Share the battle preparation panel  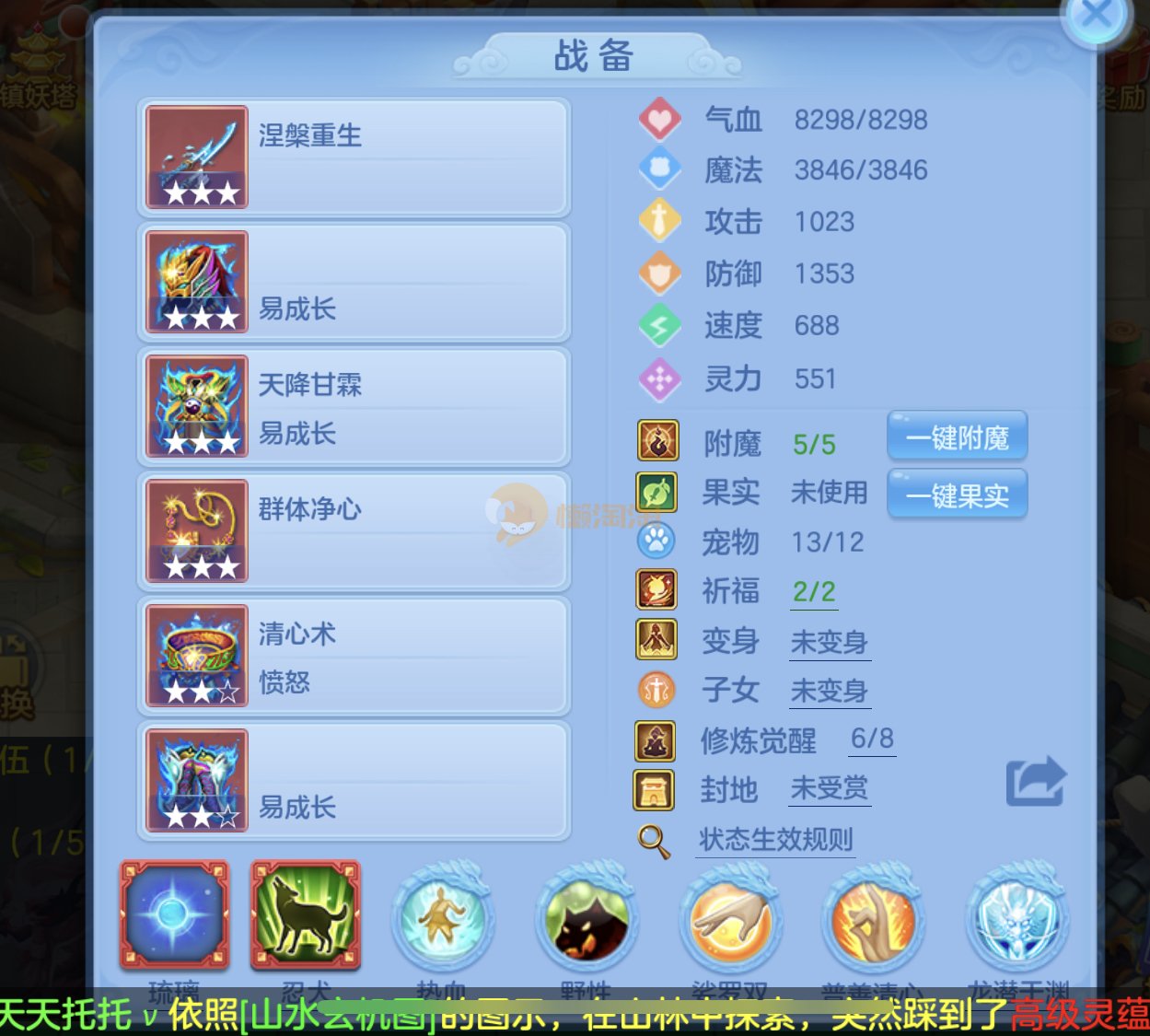[1035, 782]
